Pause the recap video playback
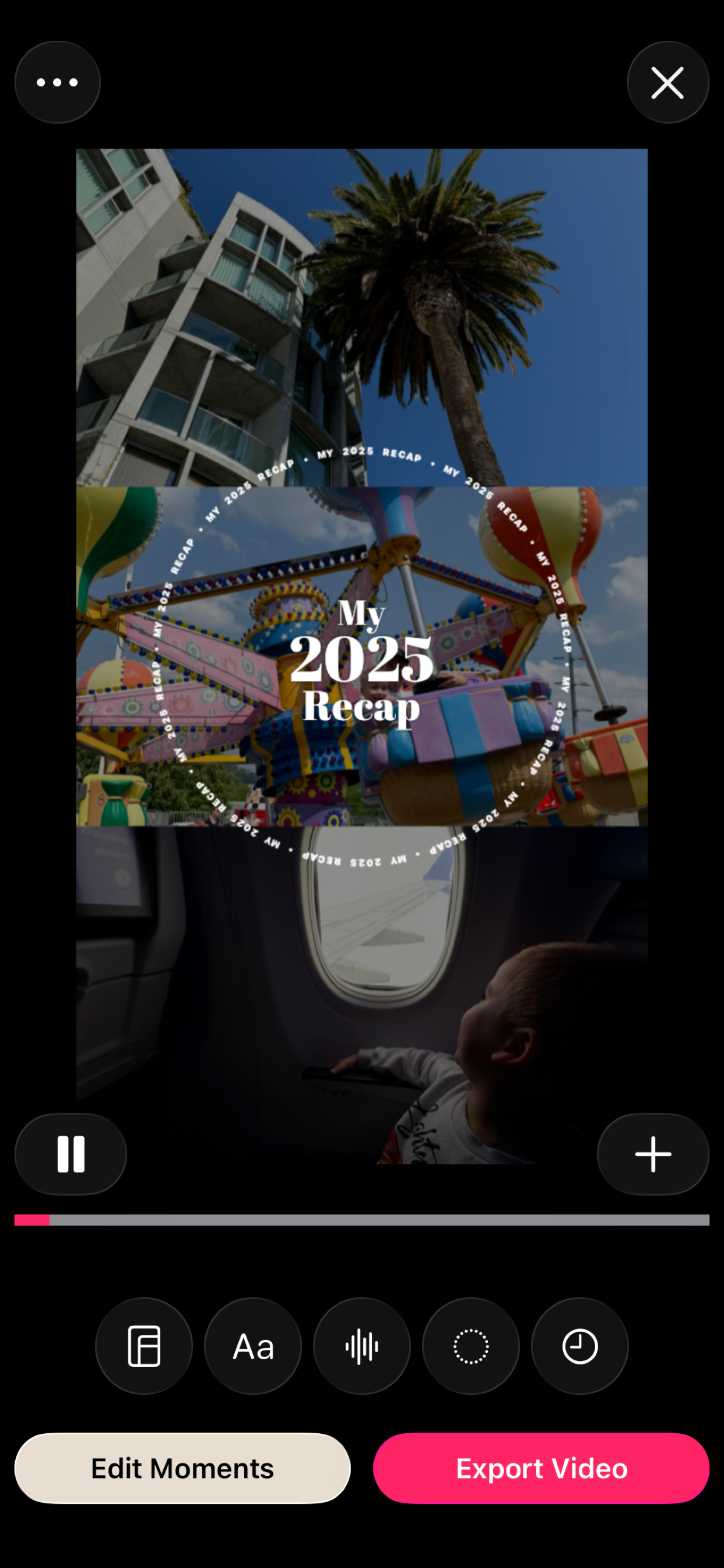 click(x=71, y=1153)
